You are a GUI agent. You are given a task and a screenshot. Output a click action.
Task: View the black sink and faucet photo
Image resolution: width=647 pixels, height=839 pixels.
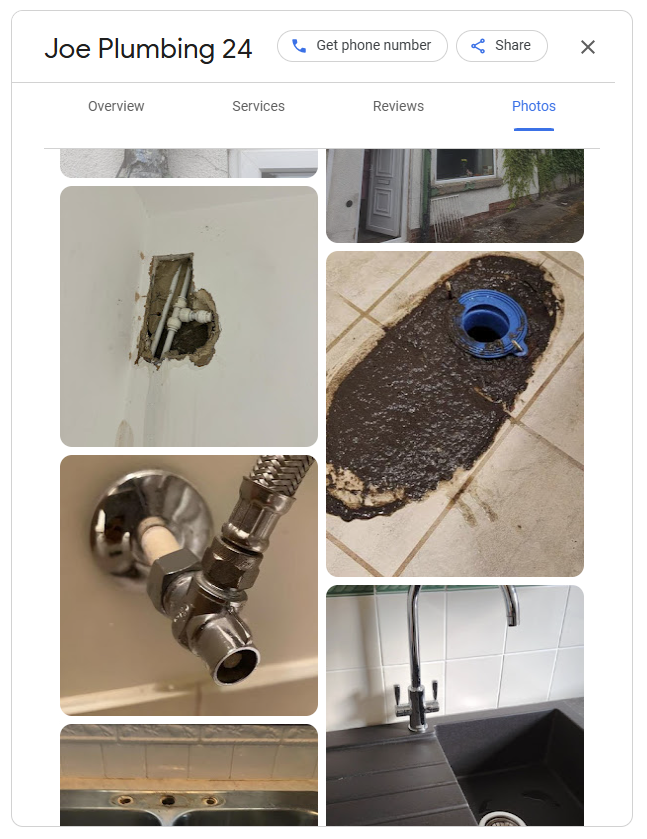(x=454, y=705)
